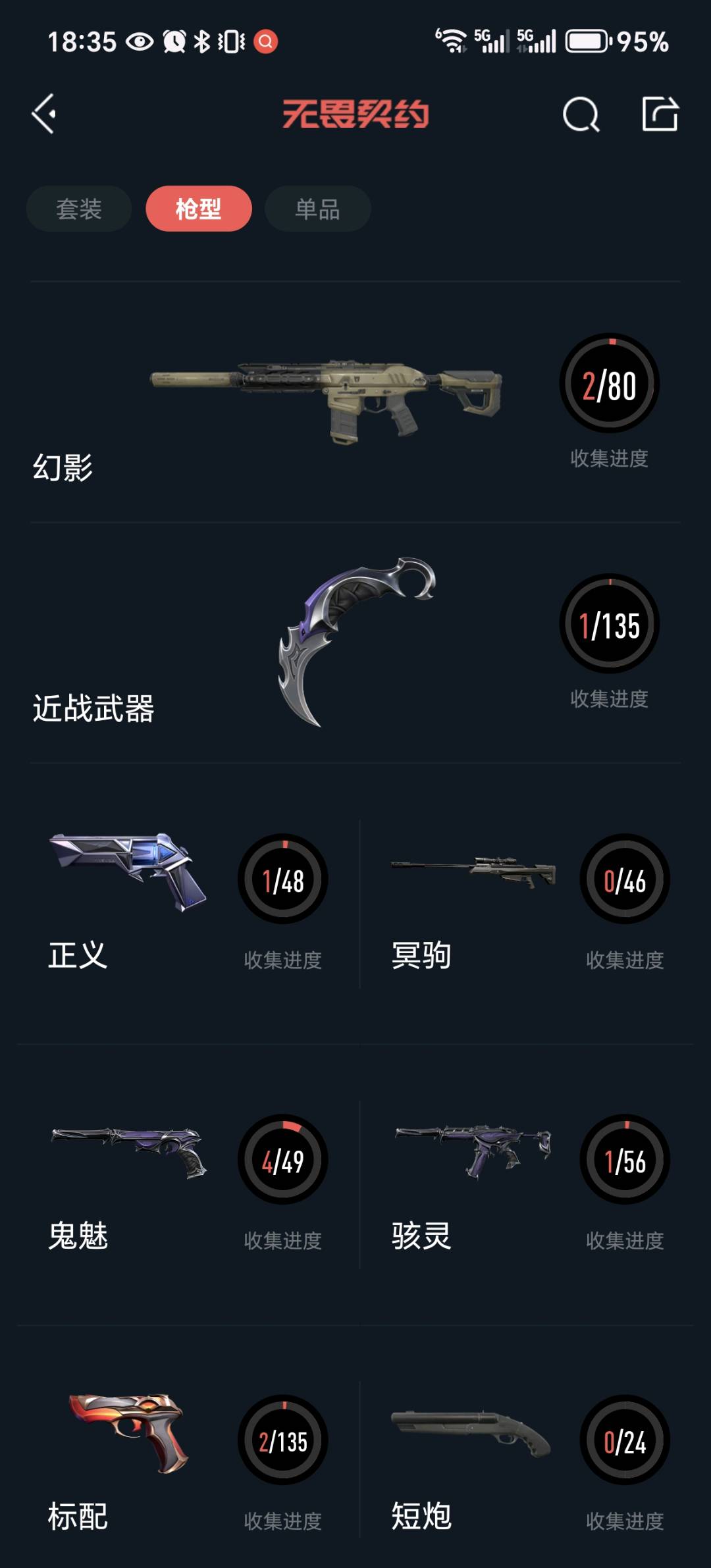This screenshot has width=711, height=1568.
Task: Open the search icon
Action: pos(581,115)
